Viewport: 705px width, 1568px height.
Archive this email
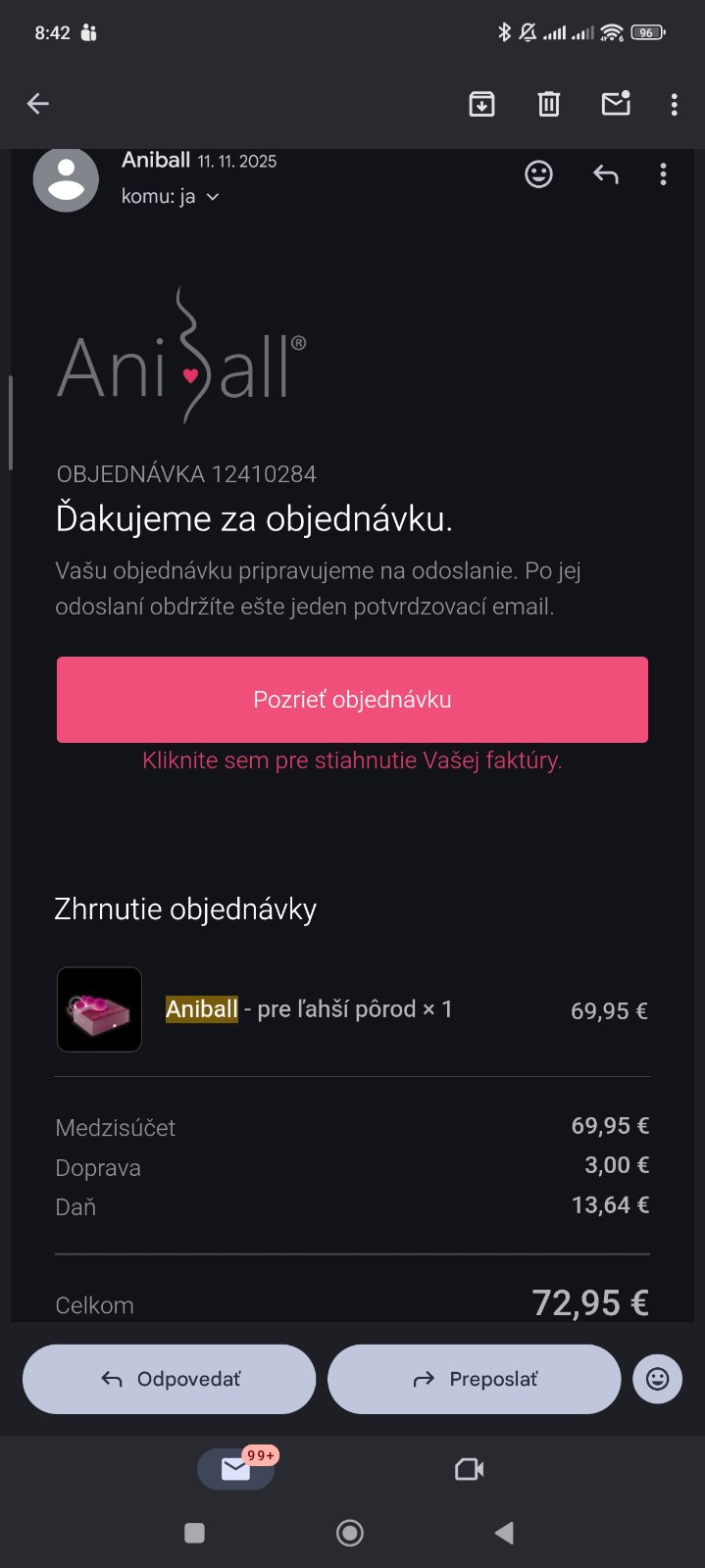click(481, 104)
